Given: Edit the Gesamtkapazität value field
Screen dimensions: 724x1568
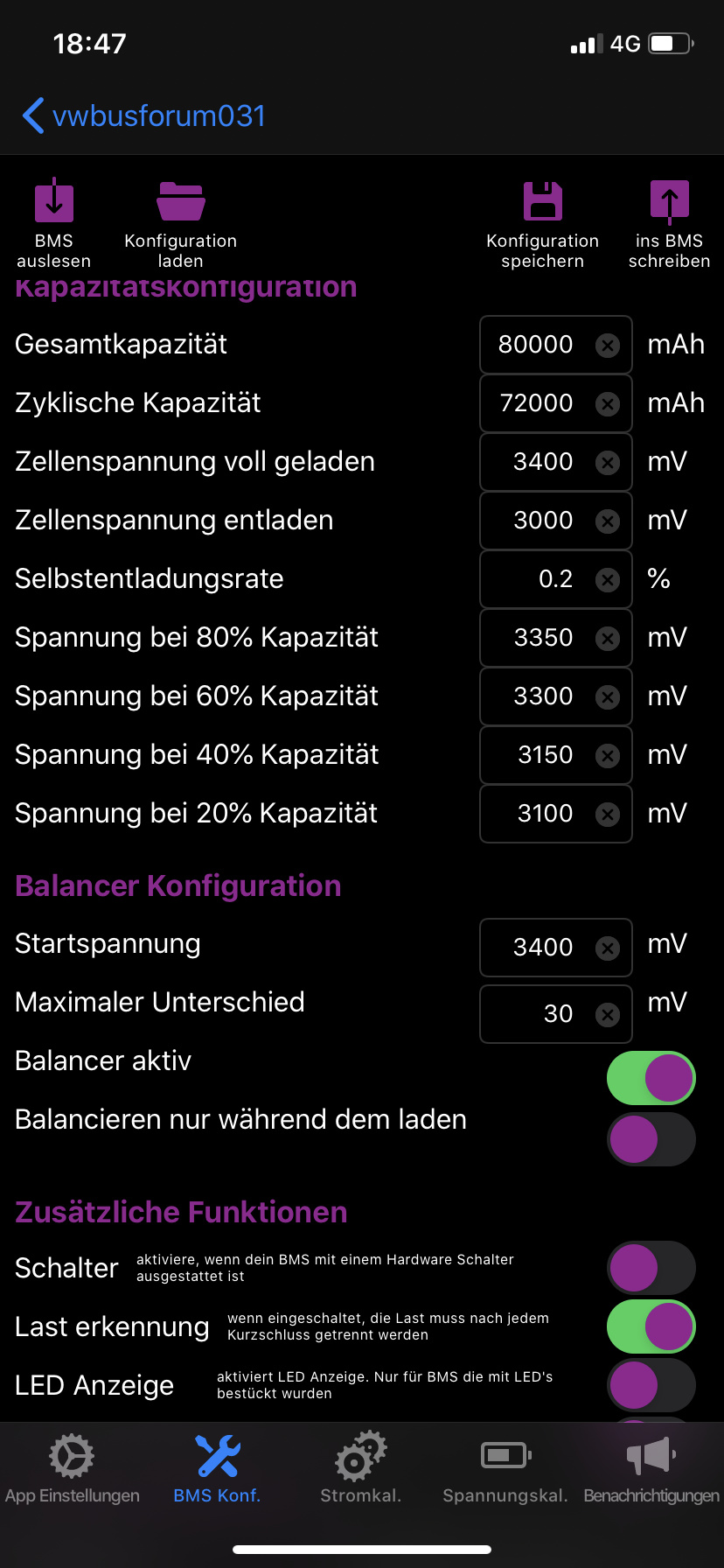Looking at the screenshot, I should coord(556,345).
